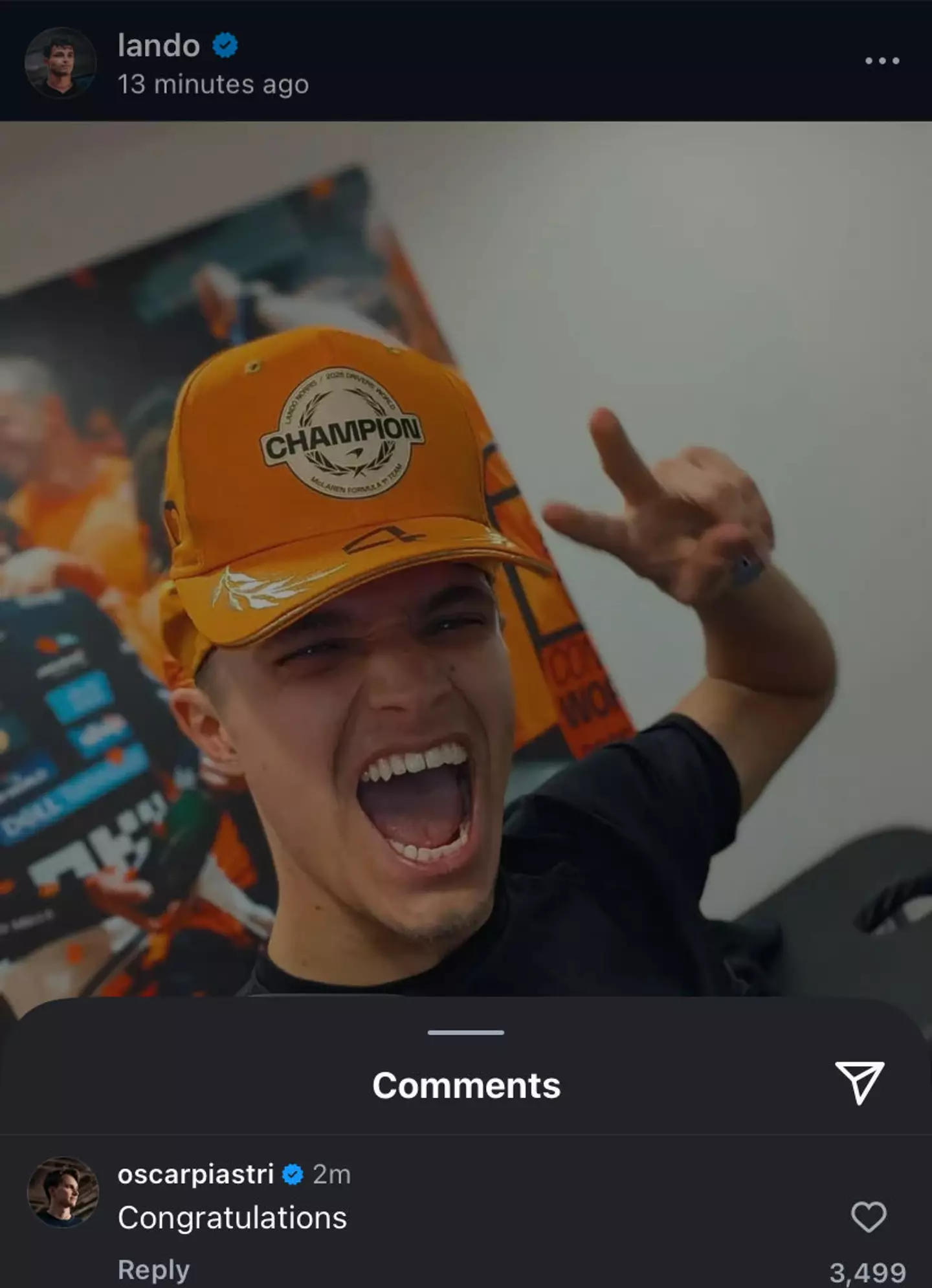Open the post options three-dot menu
Viewport: 932px width, 1288px height.
point(882,61)
